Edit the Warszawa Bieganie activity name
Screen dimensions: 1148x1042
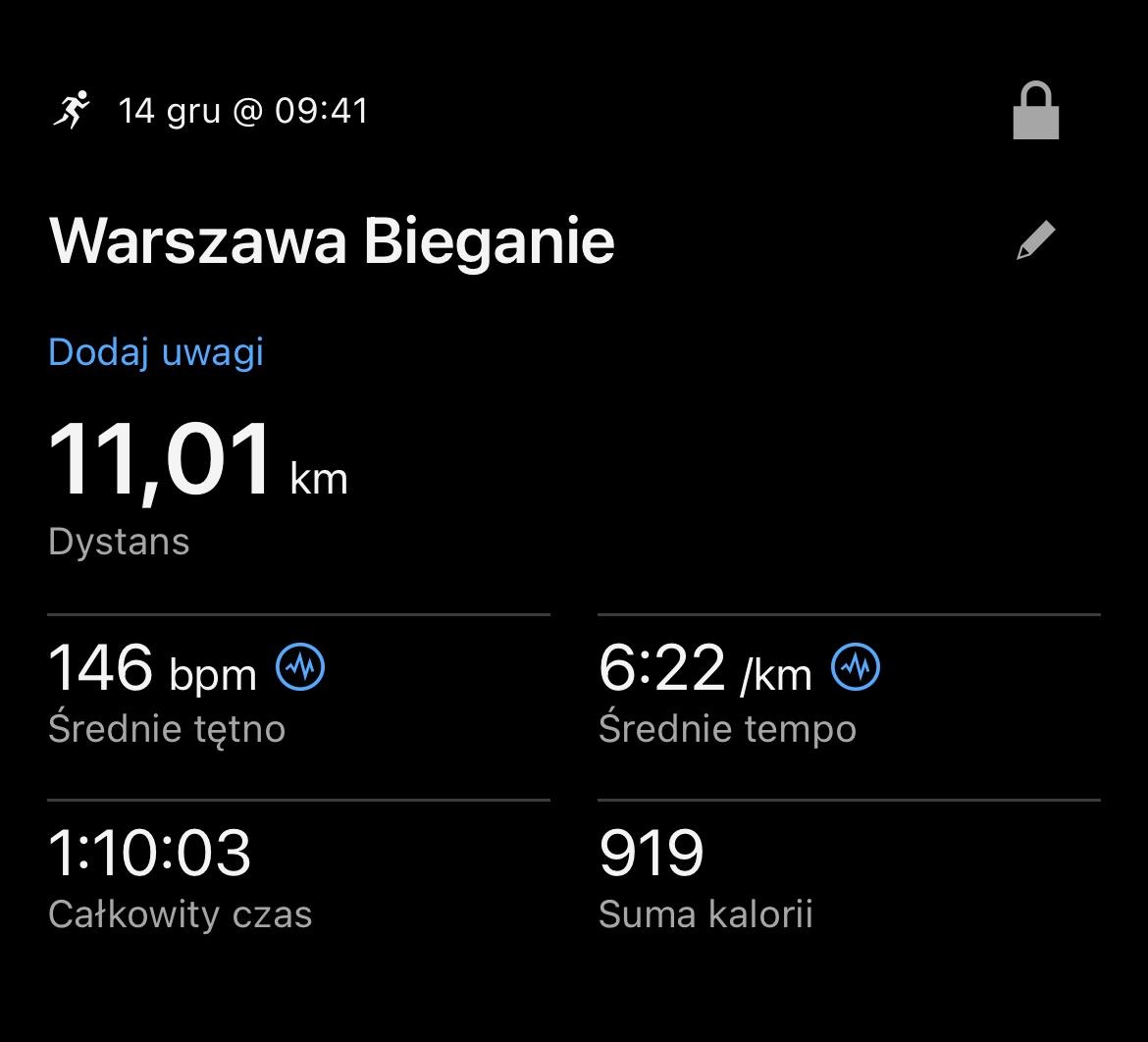coord(1035,241)
